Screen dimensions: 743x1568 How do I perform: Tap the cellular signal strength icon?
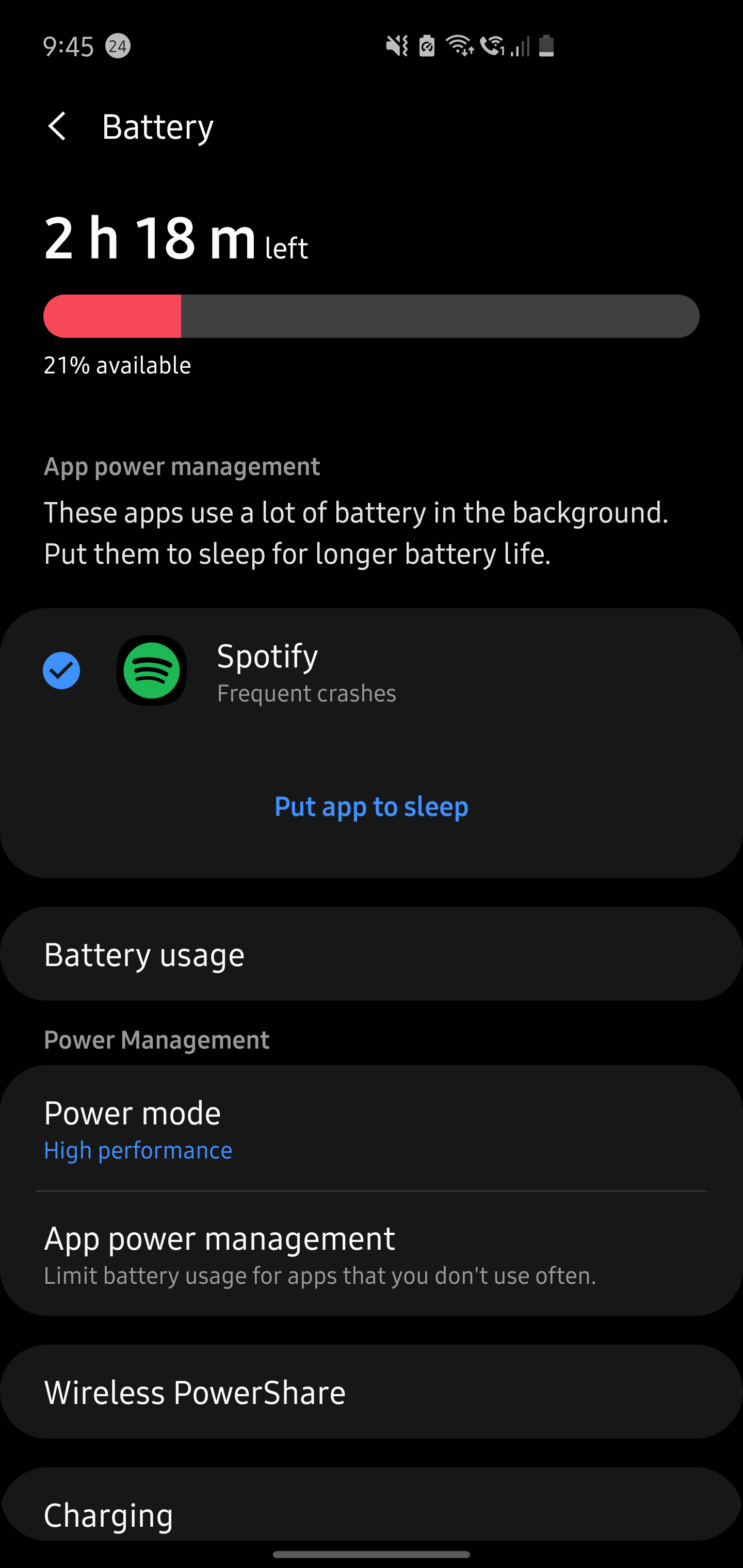pos(521,46)
